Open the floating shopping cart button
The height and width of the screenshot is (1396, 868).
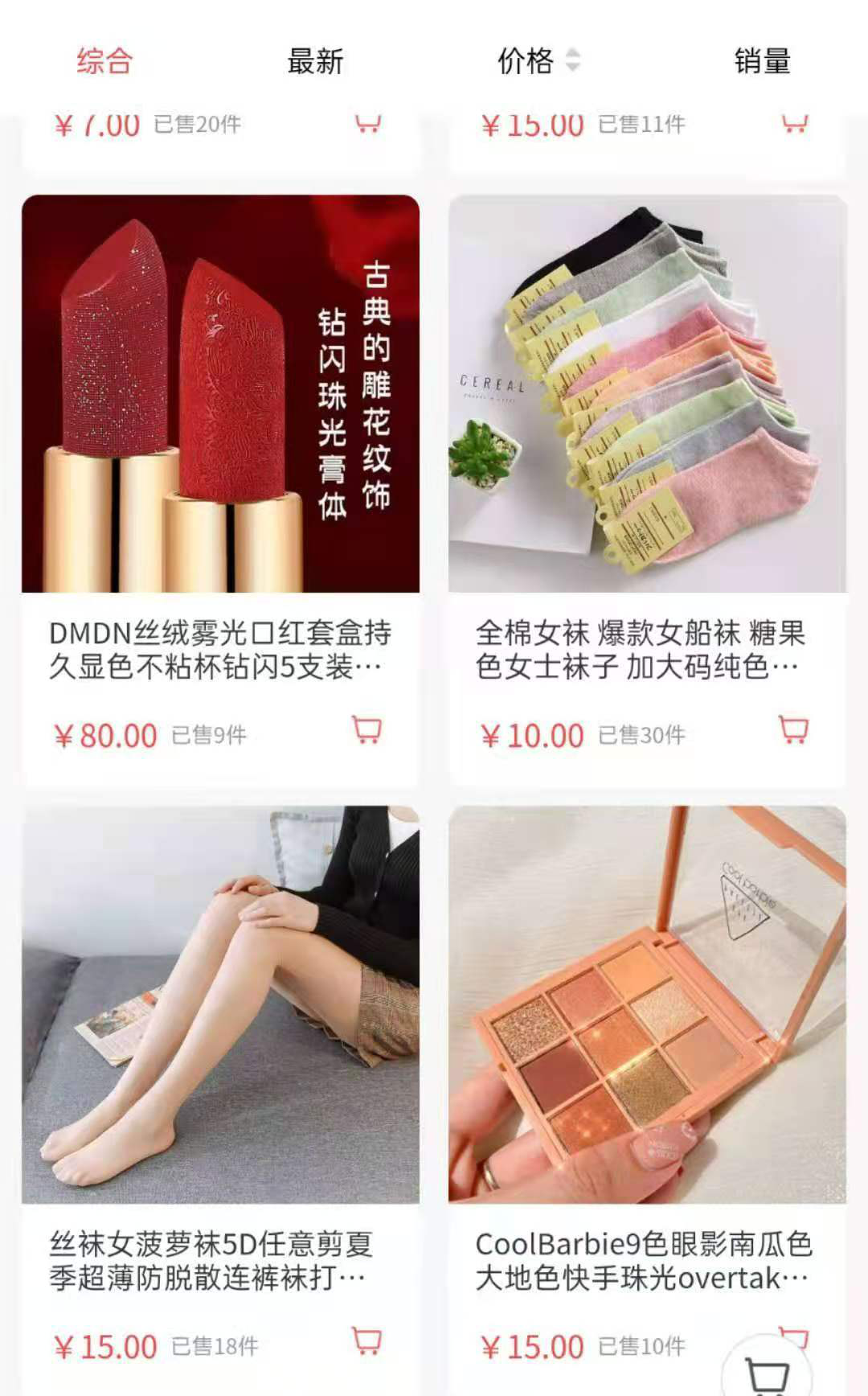coord(768,1371)
